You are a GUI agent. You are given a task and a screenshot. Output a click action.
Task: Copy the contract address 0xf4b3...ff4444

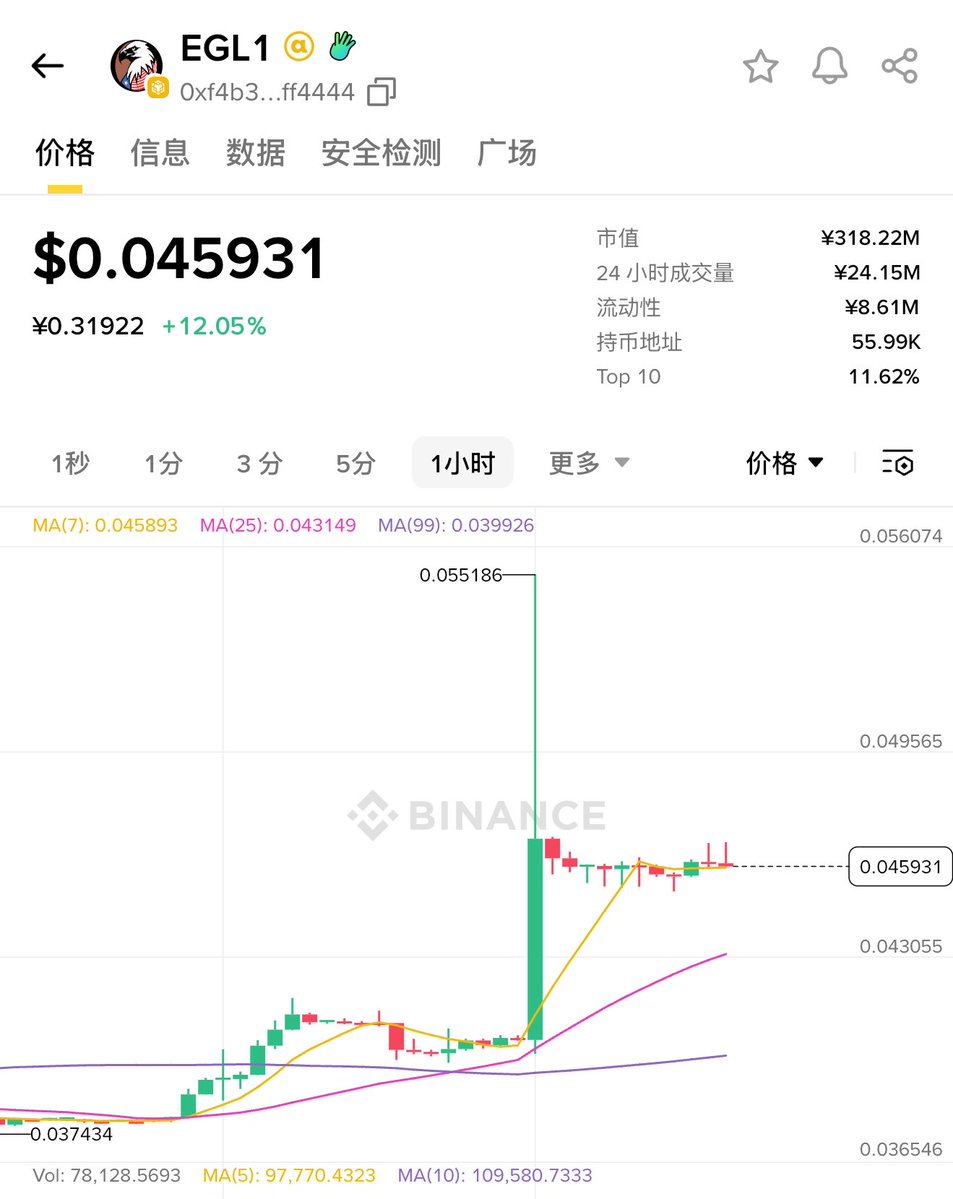(381, 93)
